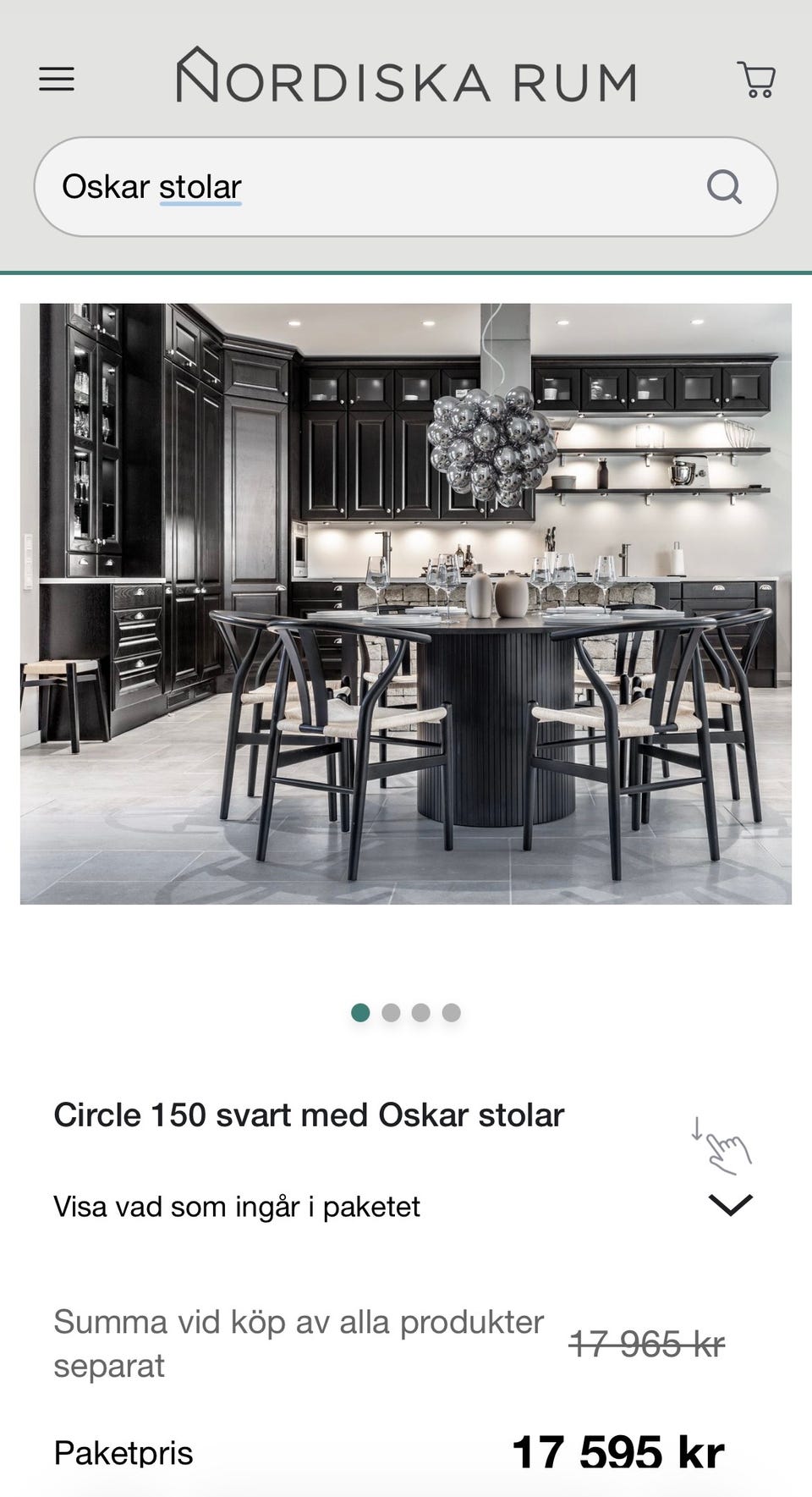The height and width of the screenshot is (1497, 812).
Task: Open package contents via its text label
Action: coord(237,1206)
